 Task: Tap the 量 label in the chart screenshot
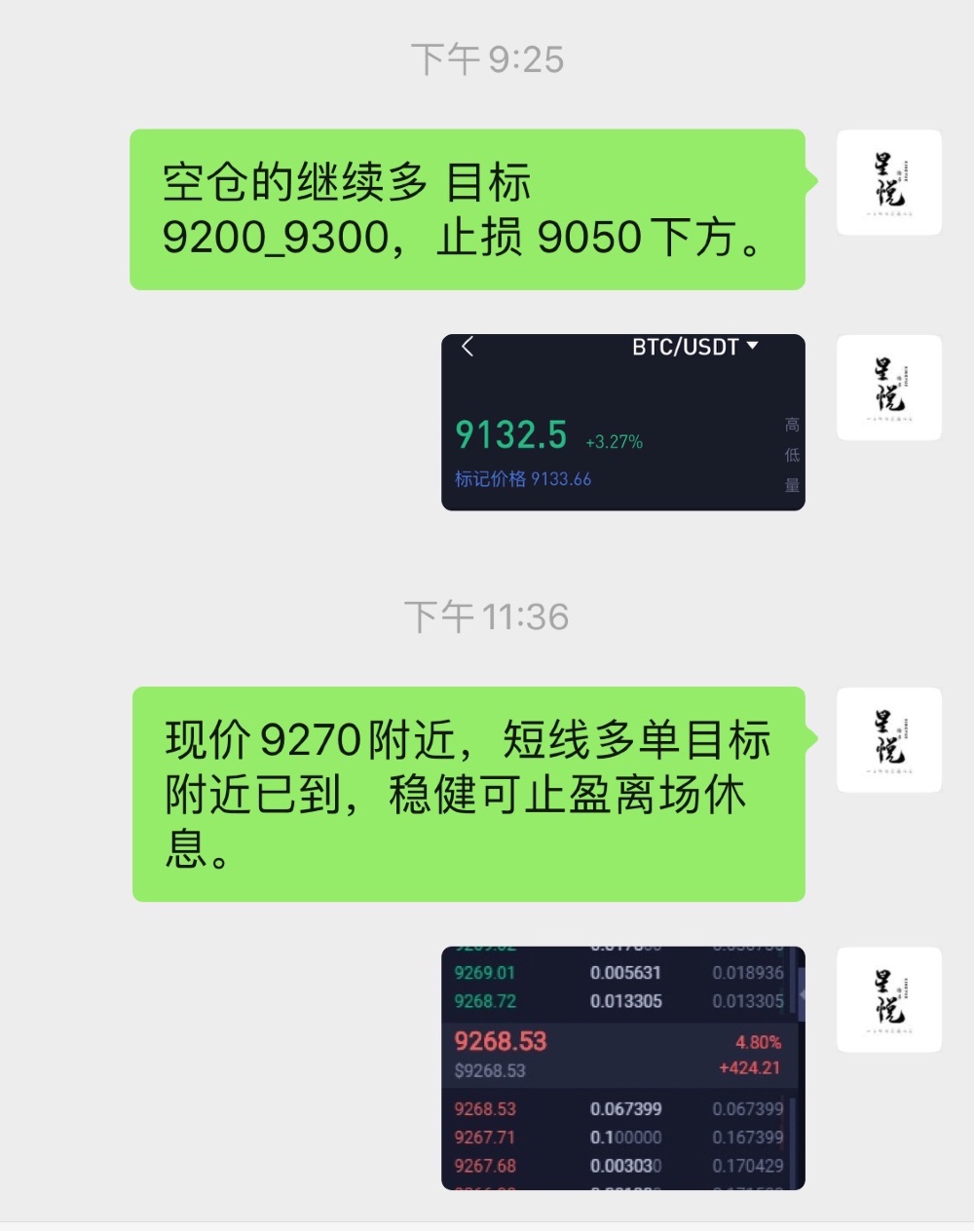tap(792, 483)
